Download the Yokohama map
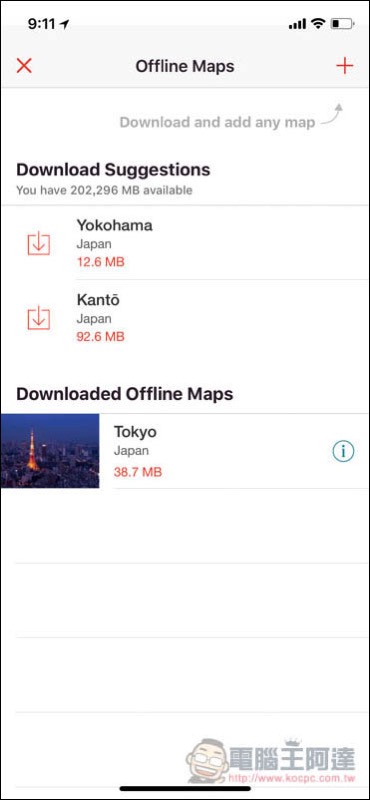The image size is (370, 800). pyautogui.click(x=38, y=244)
